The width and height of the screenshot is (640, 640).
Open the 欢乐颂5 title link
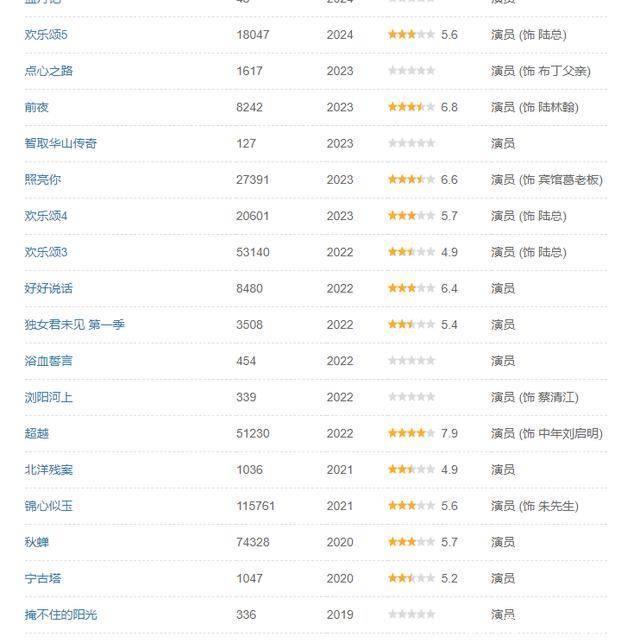pos(46,35)
